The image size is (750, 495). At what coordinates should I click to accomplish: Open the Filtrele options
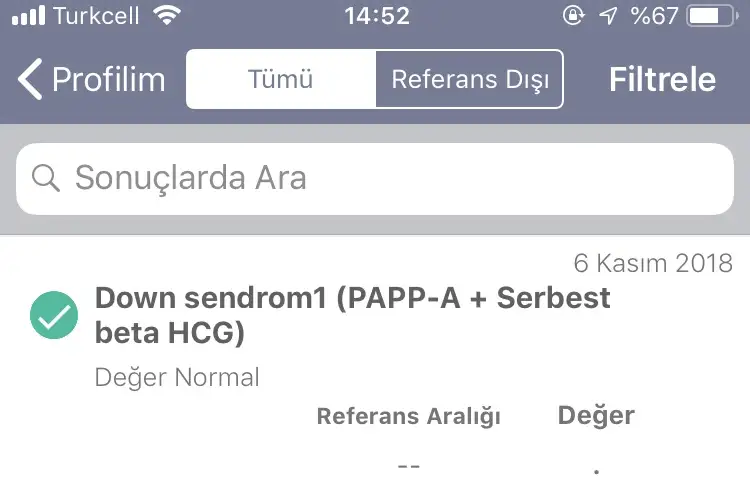662,79
